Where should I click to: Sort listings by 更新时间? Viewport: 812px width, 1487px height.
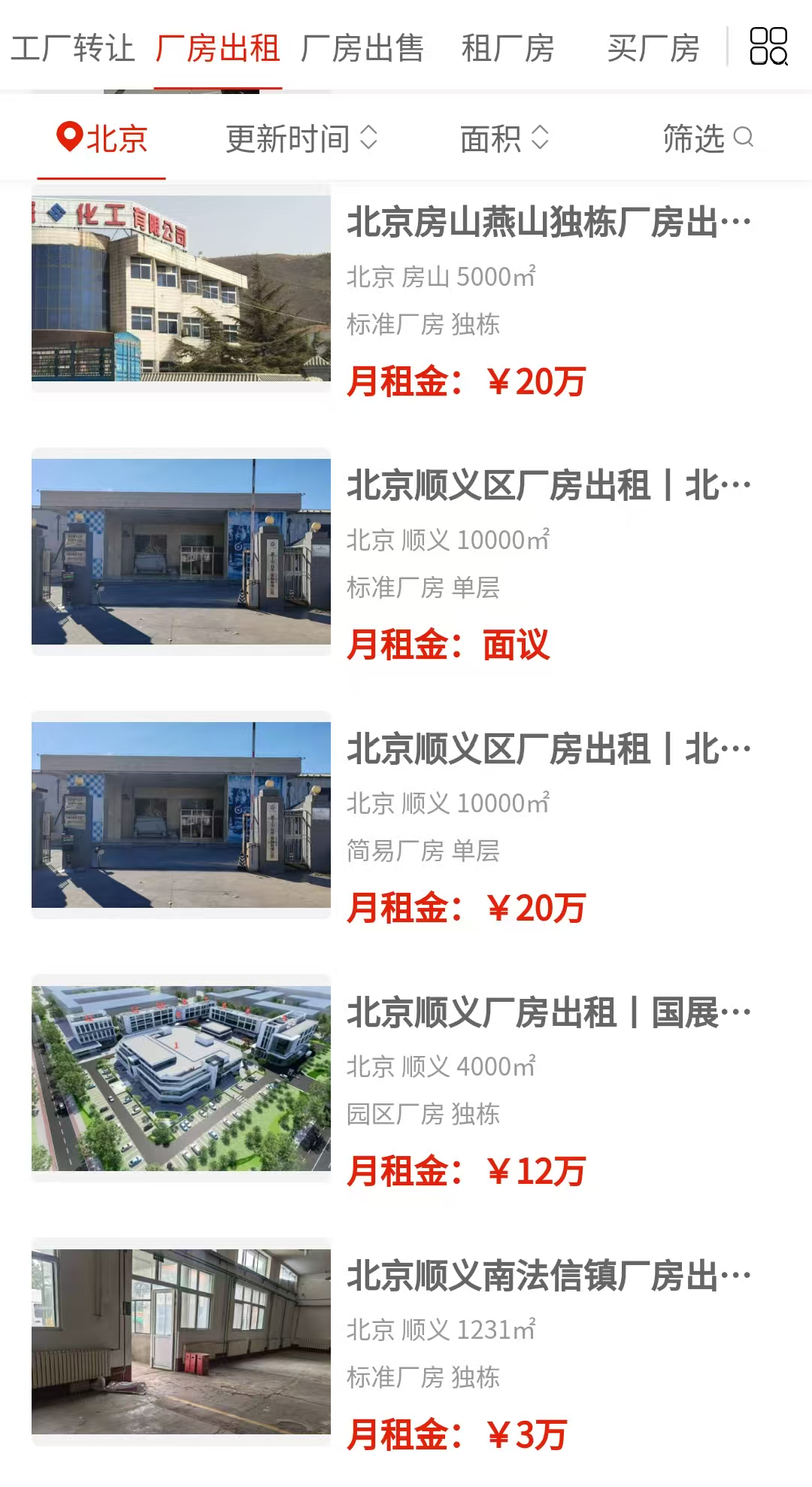pyautogui.click(x=301, y=139)
